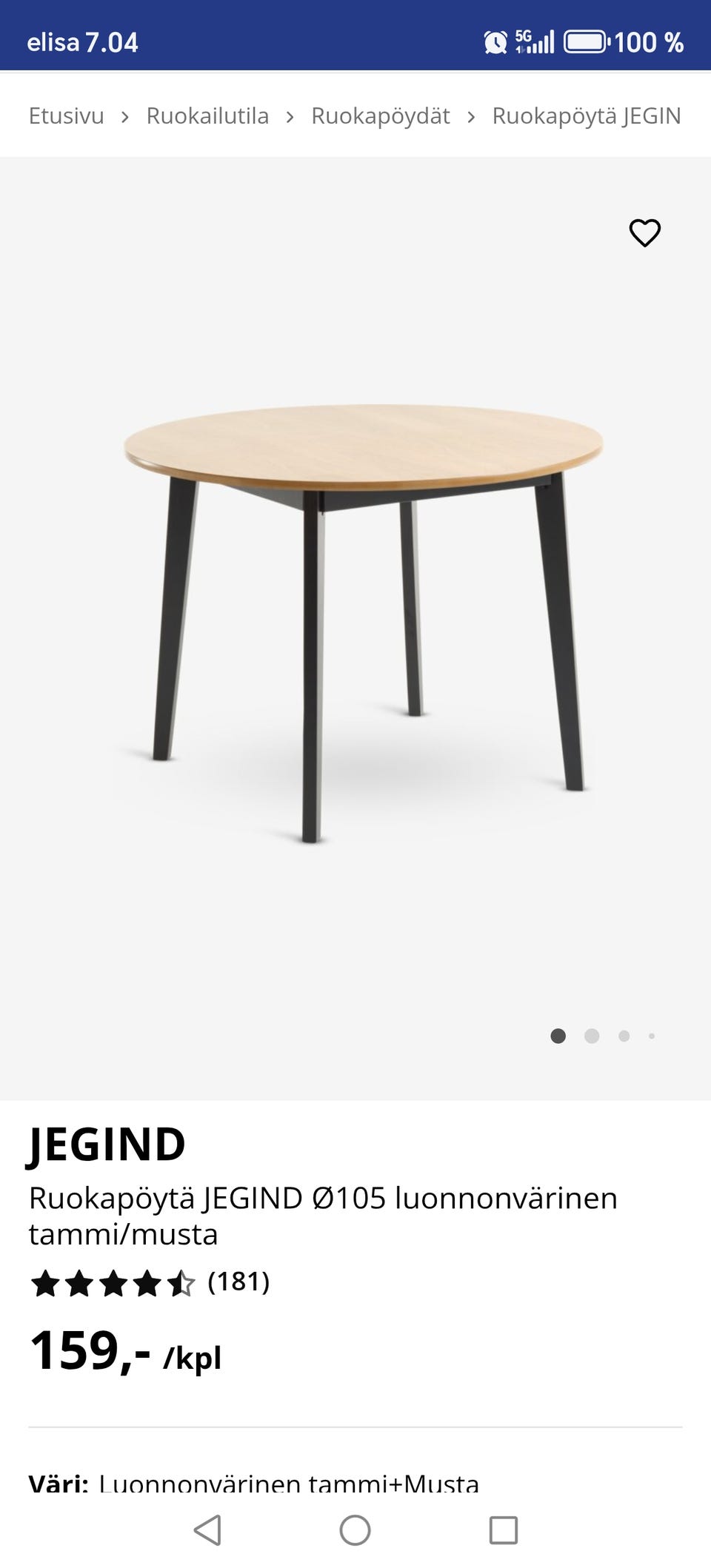The image size is (711, 1568).
Task: Go to Etusivu breadcrumb link
Action: click(x=66, y=116)
